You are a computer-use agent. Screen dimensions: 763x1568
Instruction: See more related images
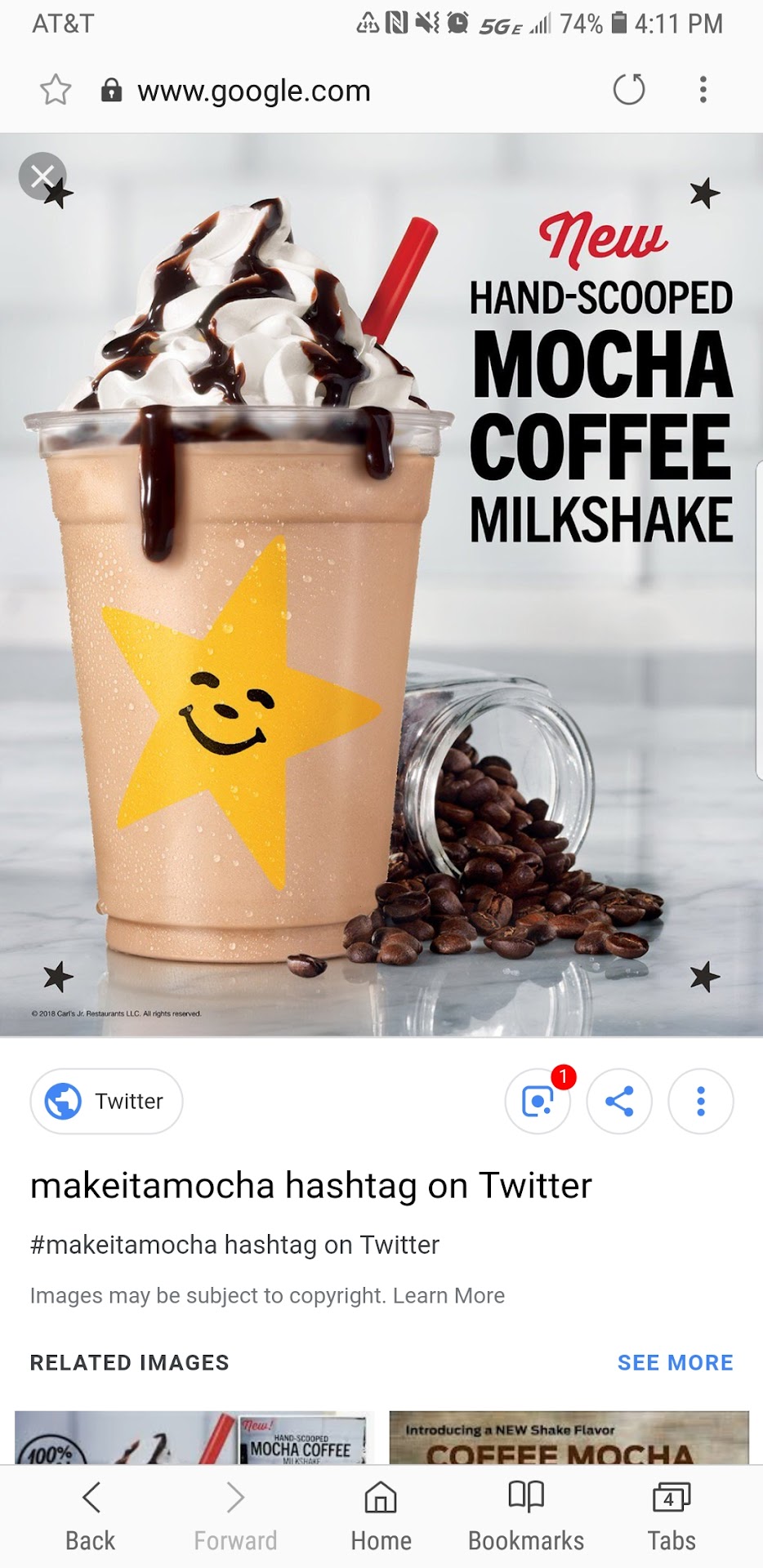click(675, 1362)
